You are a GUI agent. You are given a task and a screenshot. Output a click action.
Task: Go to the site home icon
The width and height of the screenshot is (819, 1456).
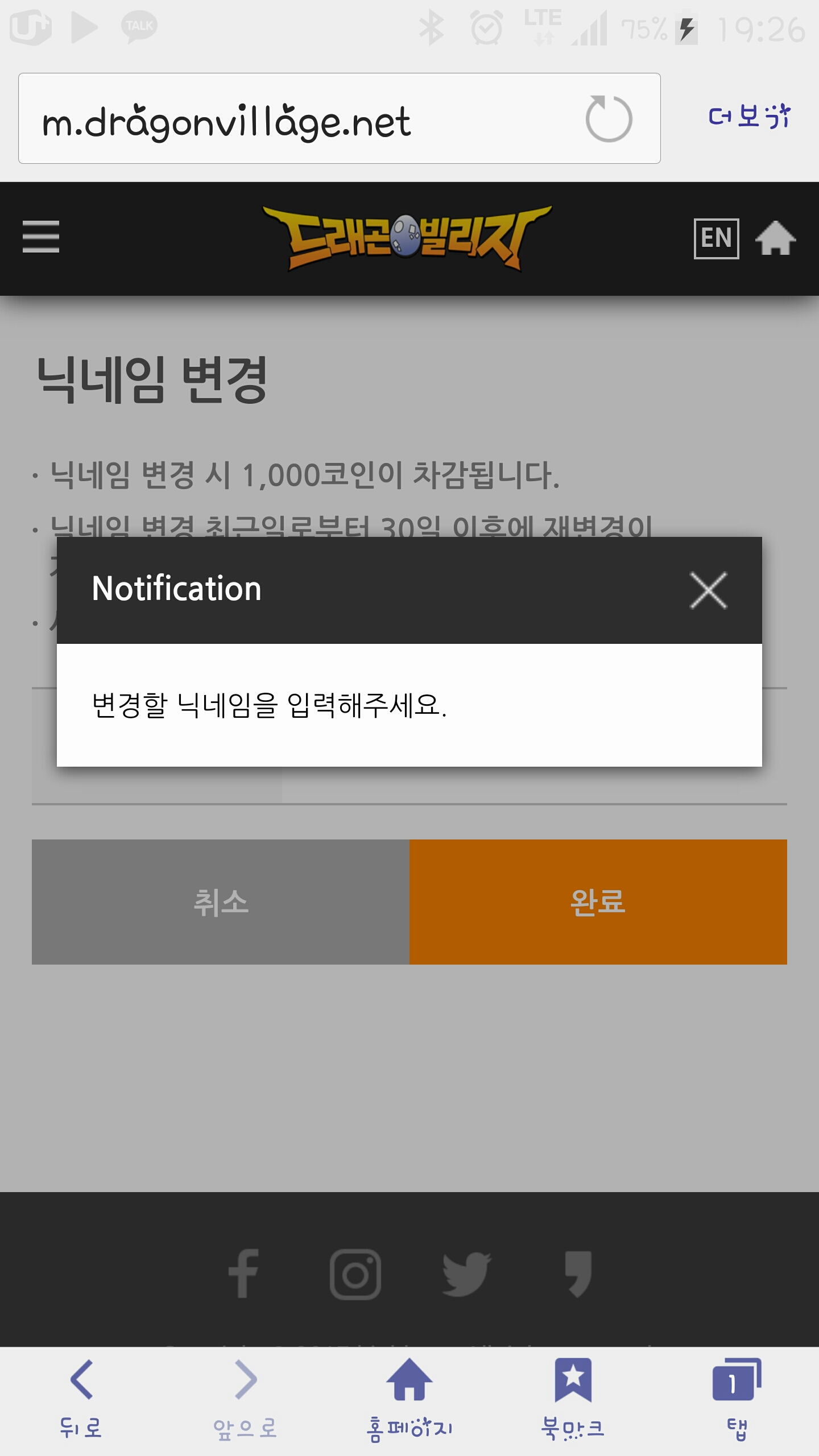775,238
